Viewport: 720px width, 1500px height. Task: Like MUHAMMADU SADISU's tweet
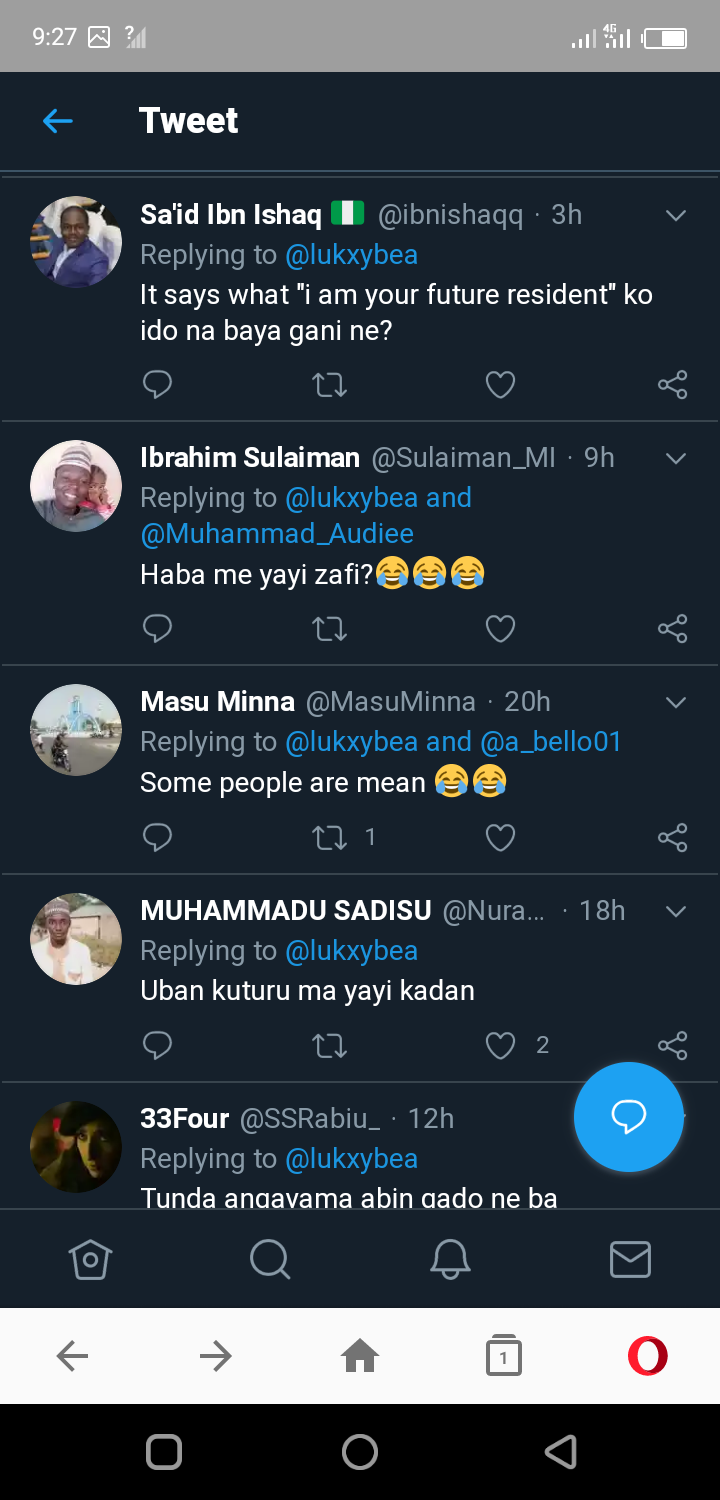point(500,1046)
